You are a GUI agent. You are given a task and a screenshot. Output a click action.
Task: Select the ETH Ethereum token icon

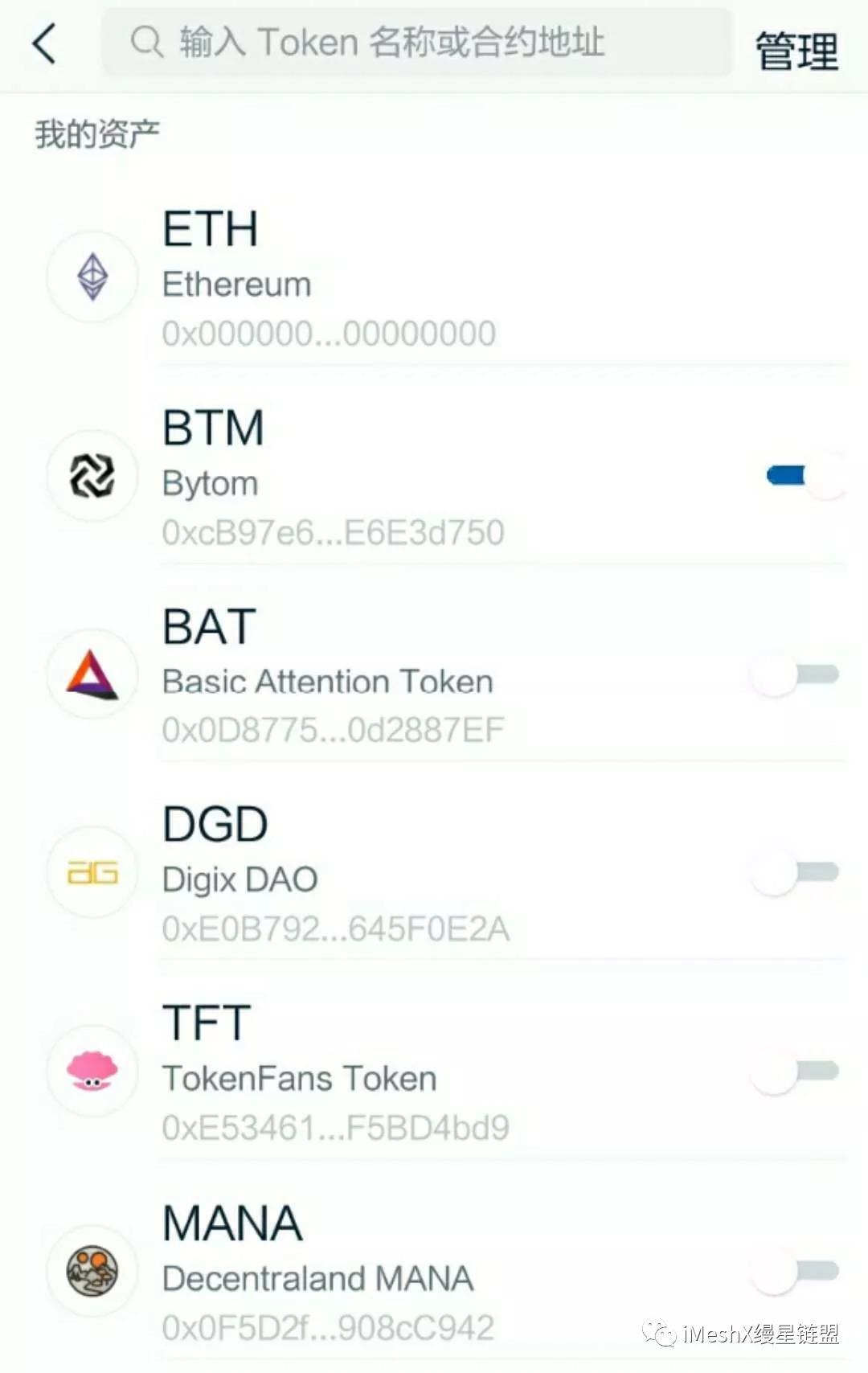(x=91, y=277)
